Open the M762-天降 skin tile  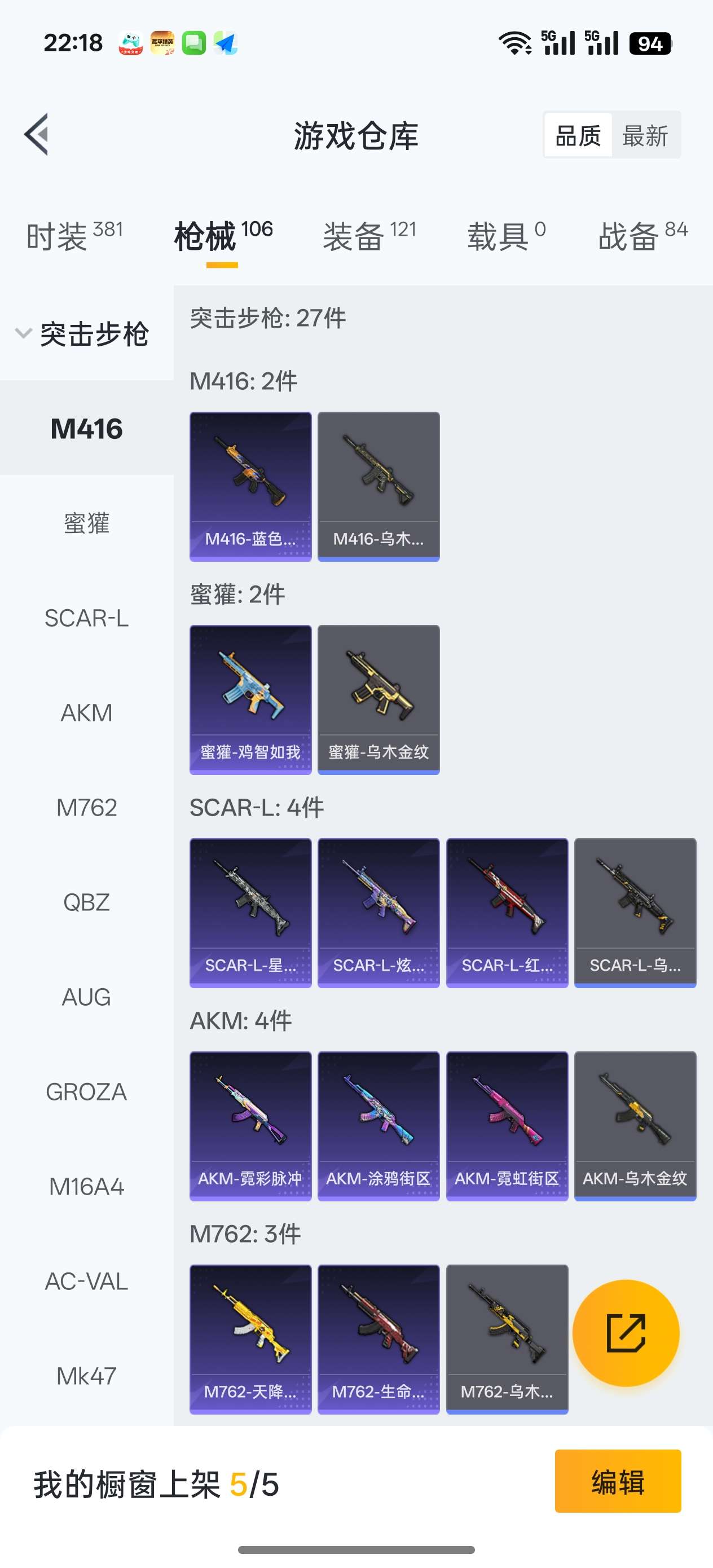250,1339
